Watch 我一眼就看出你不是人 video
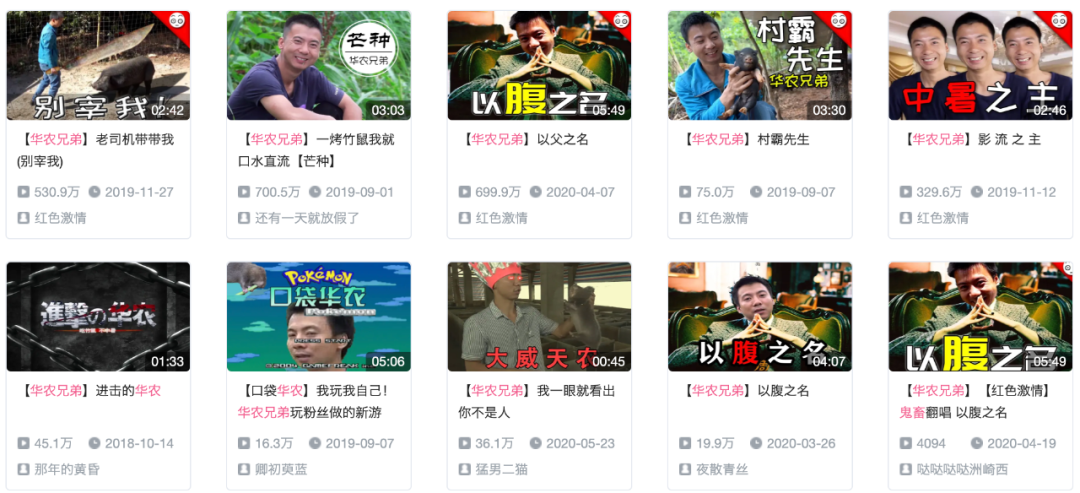Viewport: 1080px width, 493px height. 539,317
